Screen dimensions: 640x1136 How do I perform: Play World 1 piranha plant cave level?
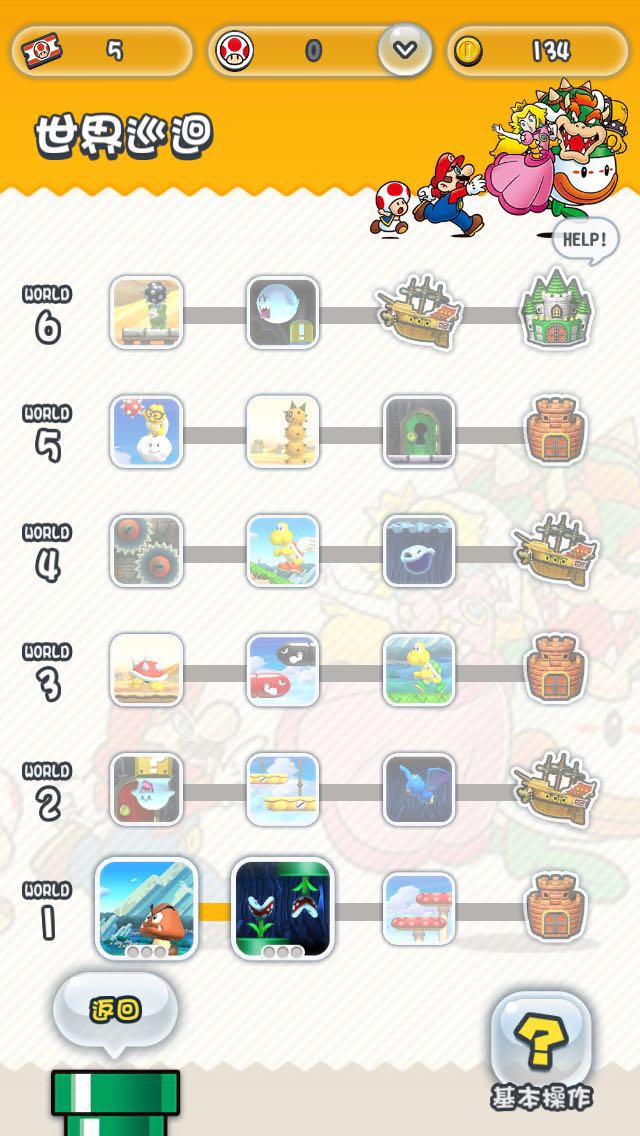pyautogui.click(x=283, y=909)
